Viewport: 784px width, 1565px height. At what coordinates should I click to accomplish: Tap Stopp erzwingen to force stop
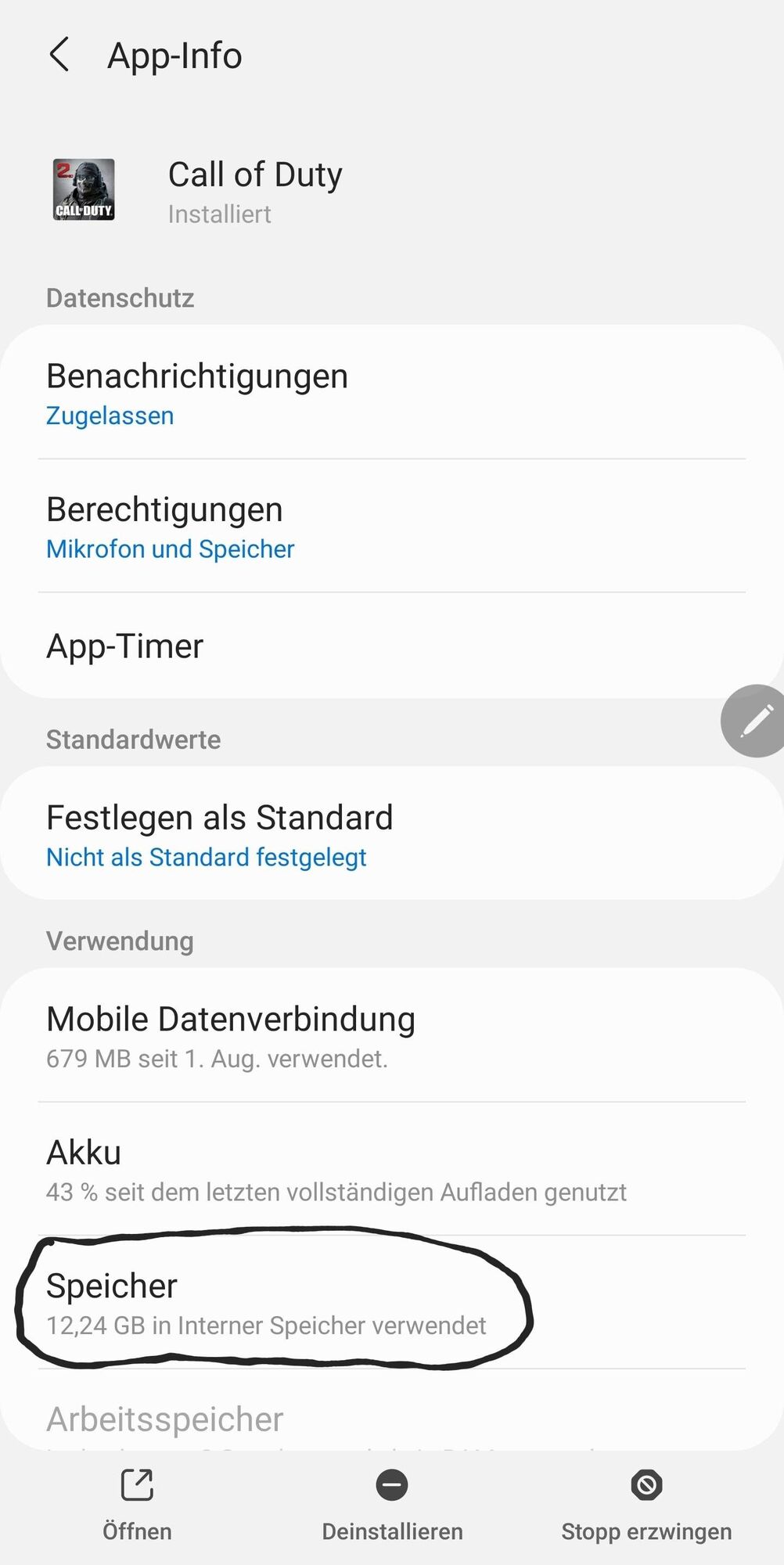tap(646, 1504)
